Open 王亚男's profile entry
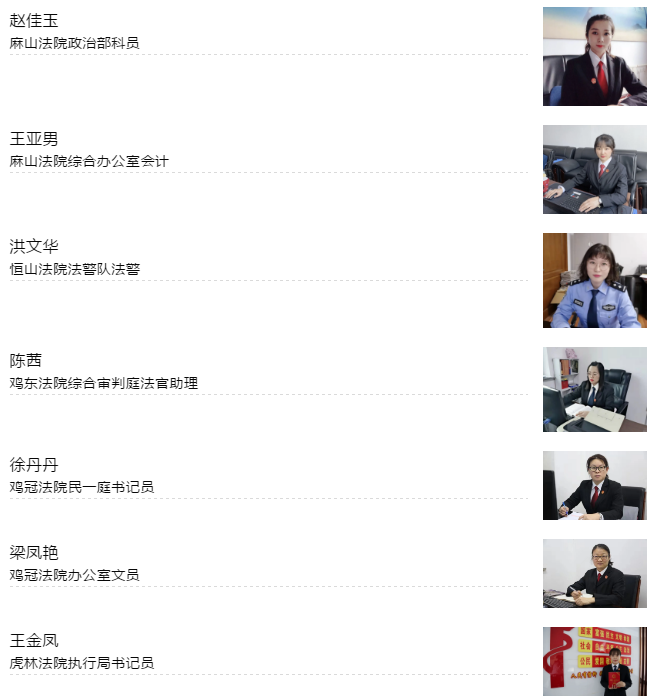The image size is (652, 700). tap(34, 139)
